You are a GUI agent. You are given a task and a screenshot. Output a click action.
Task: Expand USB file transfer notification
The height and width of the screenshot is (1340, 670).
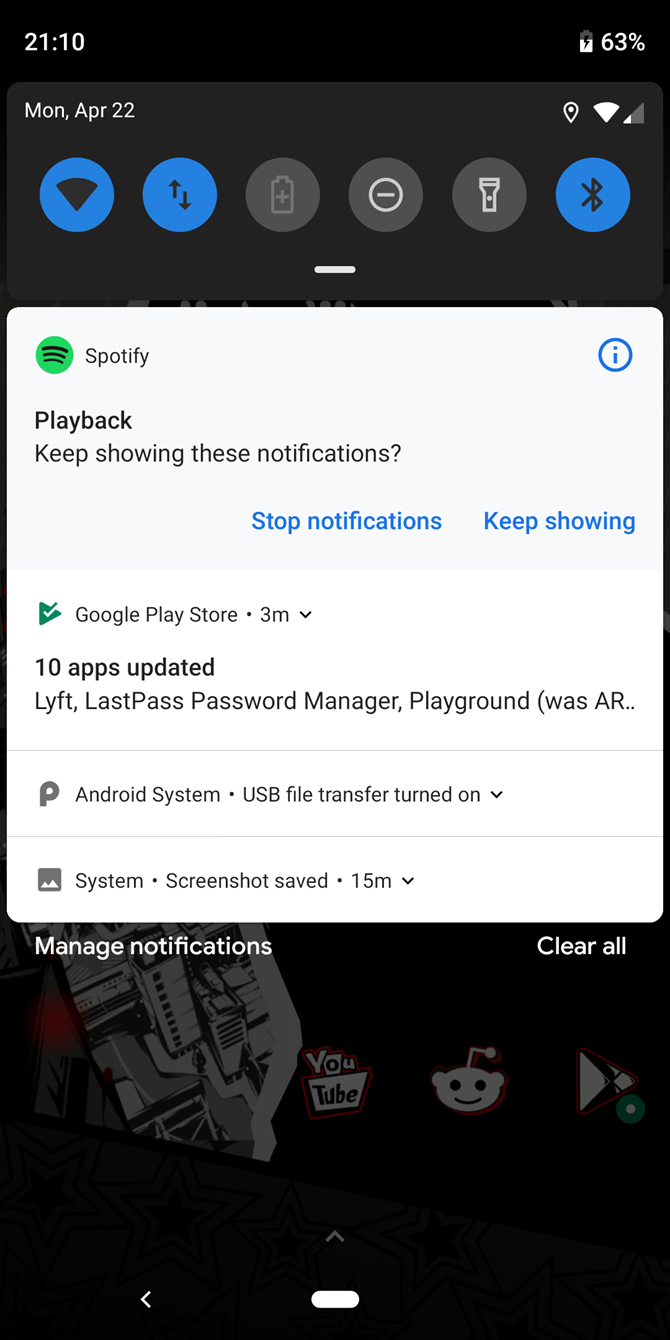(x=497, y=795)
